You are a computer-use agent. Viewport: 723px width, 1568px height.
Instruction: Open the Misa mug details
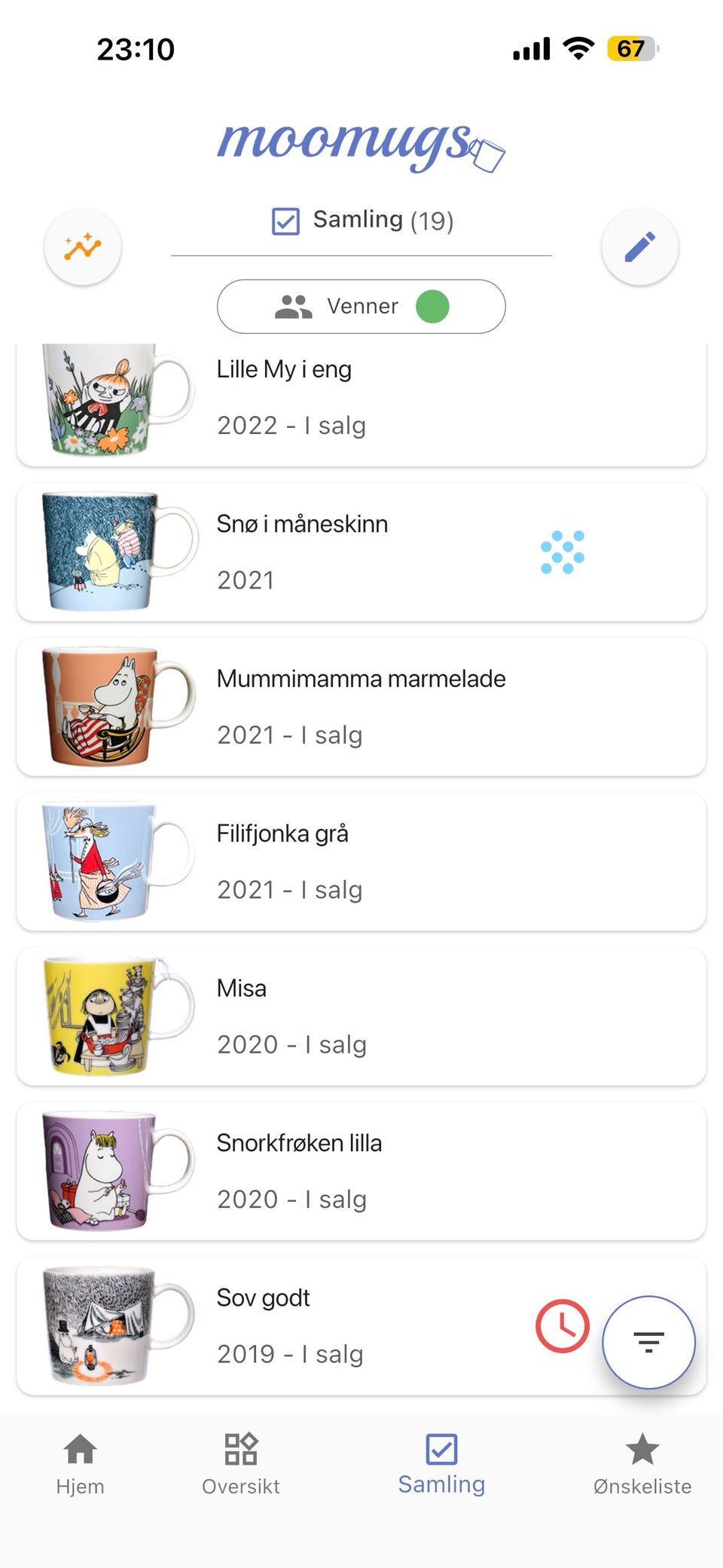pyautogui.click(x=361, y=1016)
